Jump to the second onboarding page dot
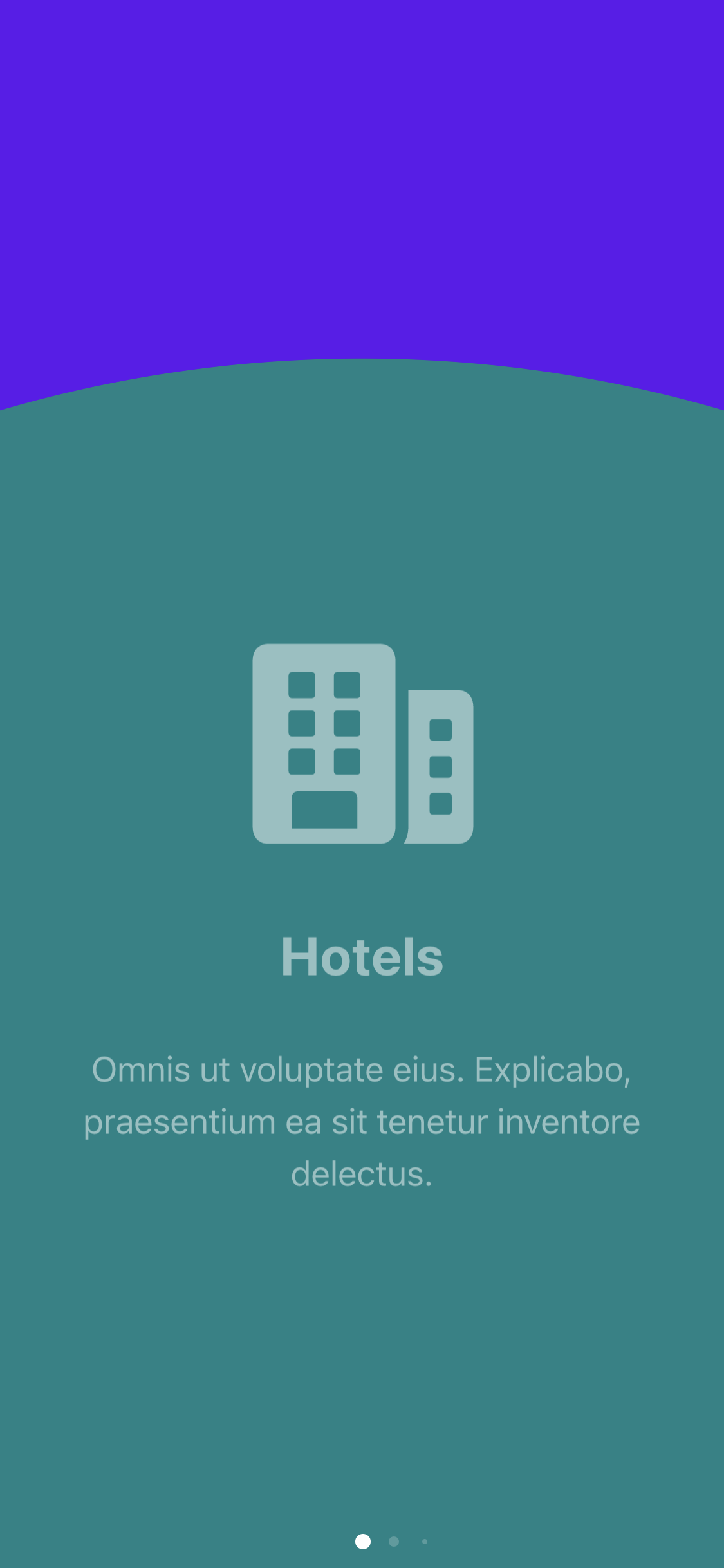The image size is (724, 1568). pos(394,1541)
